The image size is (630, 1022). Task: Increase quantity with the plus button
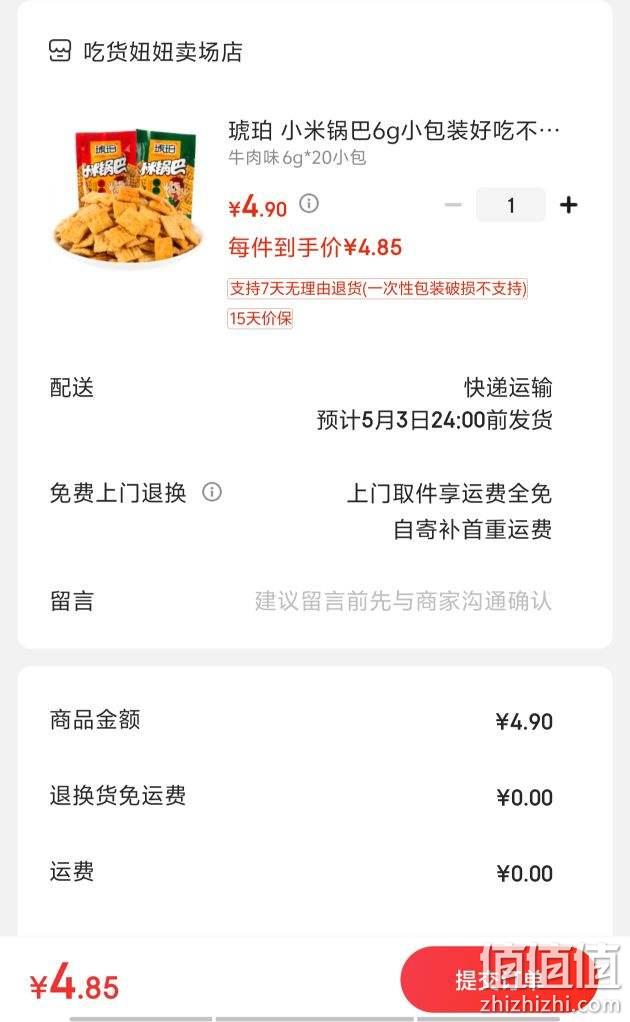coord(569,205)
